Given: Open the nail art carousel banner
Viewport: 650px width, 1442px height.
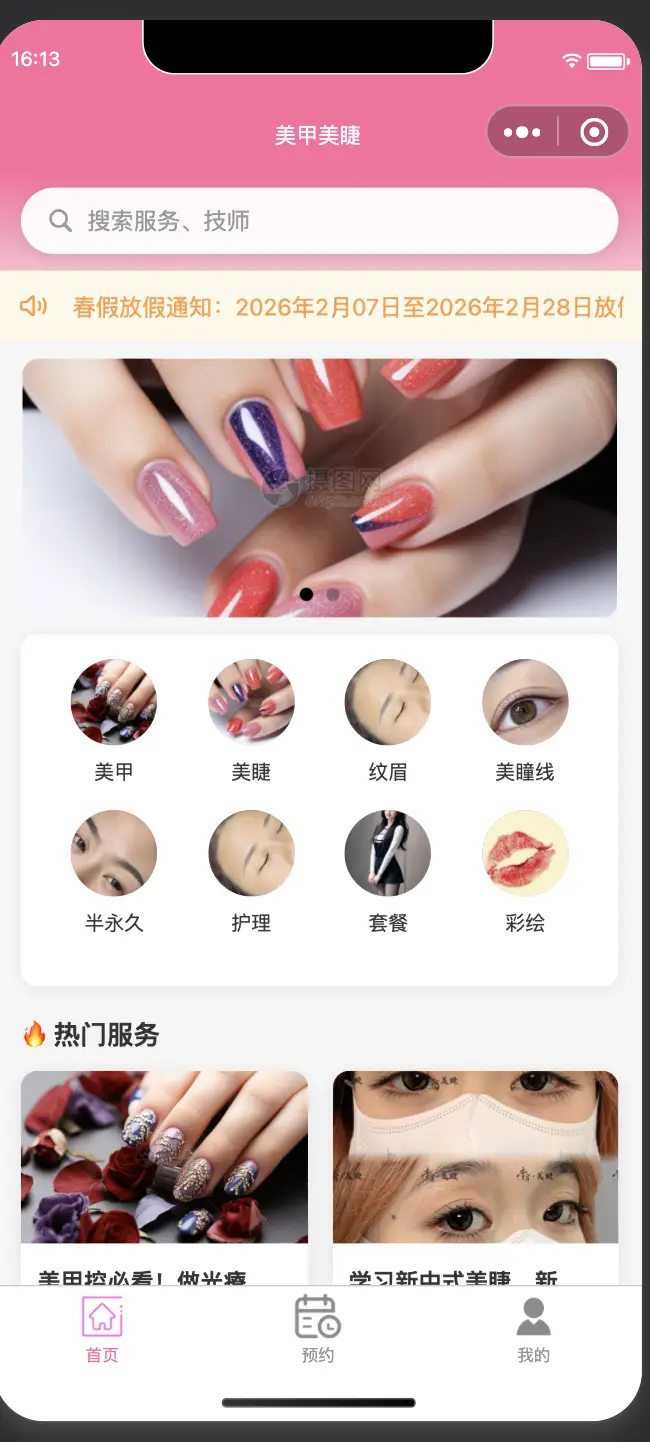Looking at the screenshot, I should tap(319, 487).
